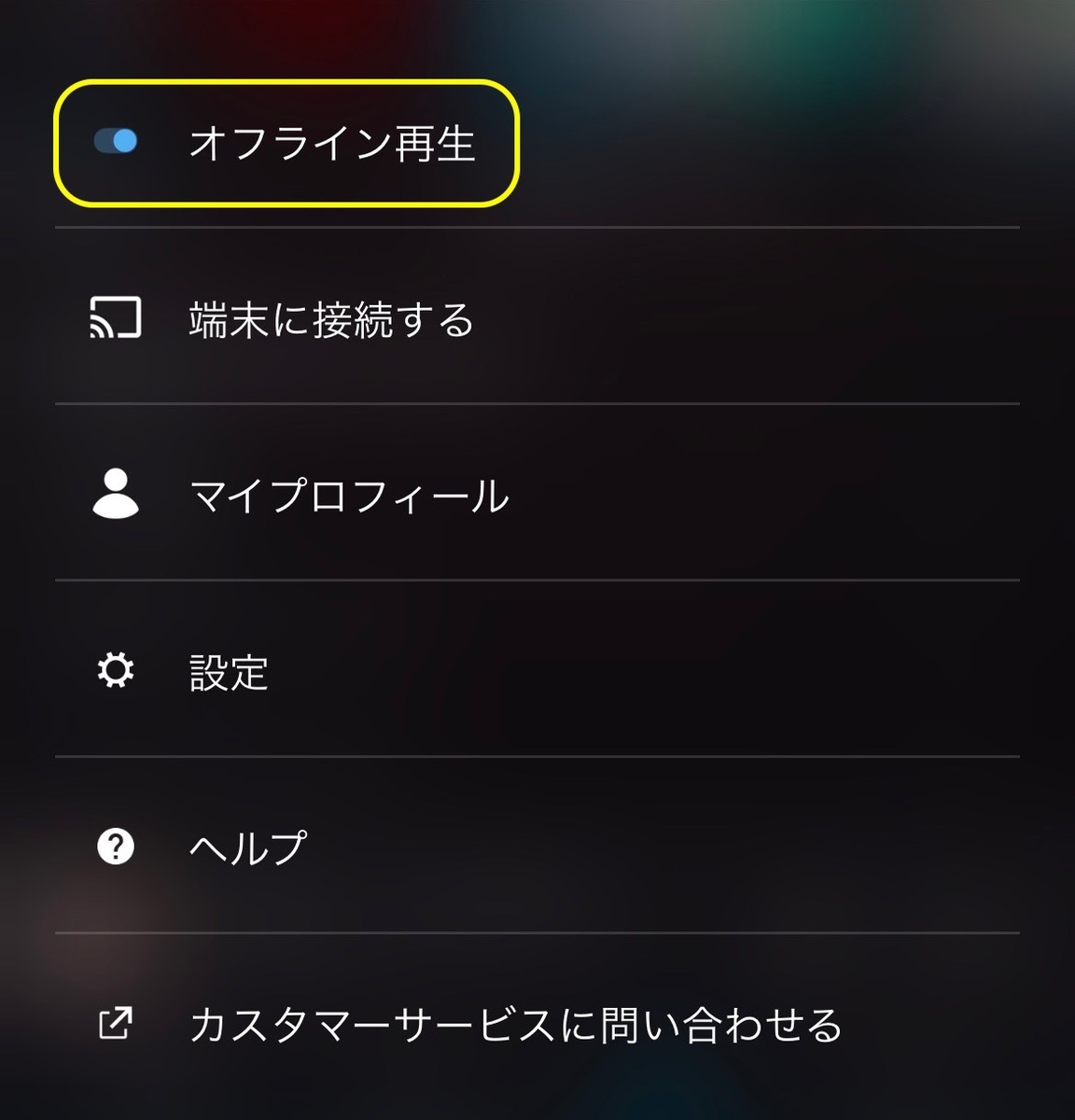The height and width of the screenshot is (1120, 1075).
Task: Open settings via the gear icon
Action: coord(116,669)
